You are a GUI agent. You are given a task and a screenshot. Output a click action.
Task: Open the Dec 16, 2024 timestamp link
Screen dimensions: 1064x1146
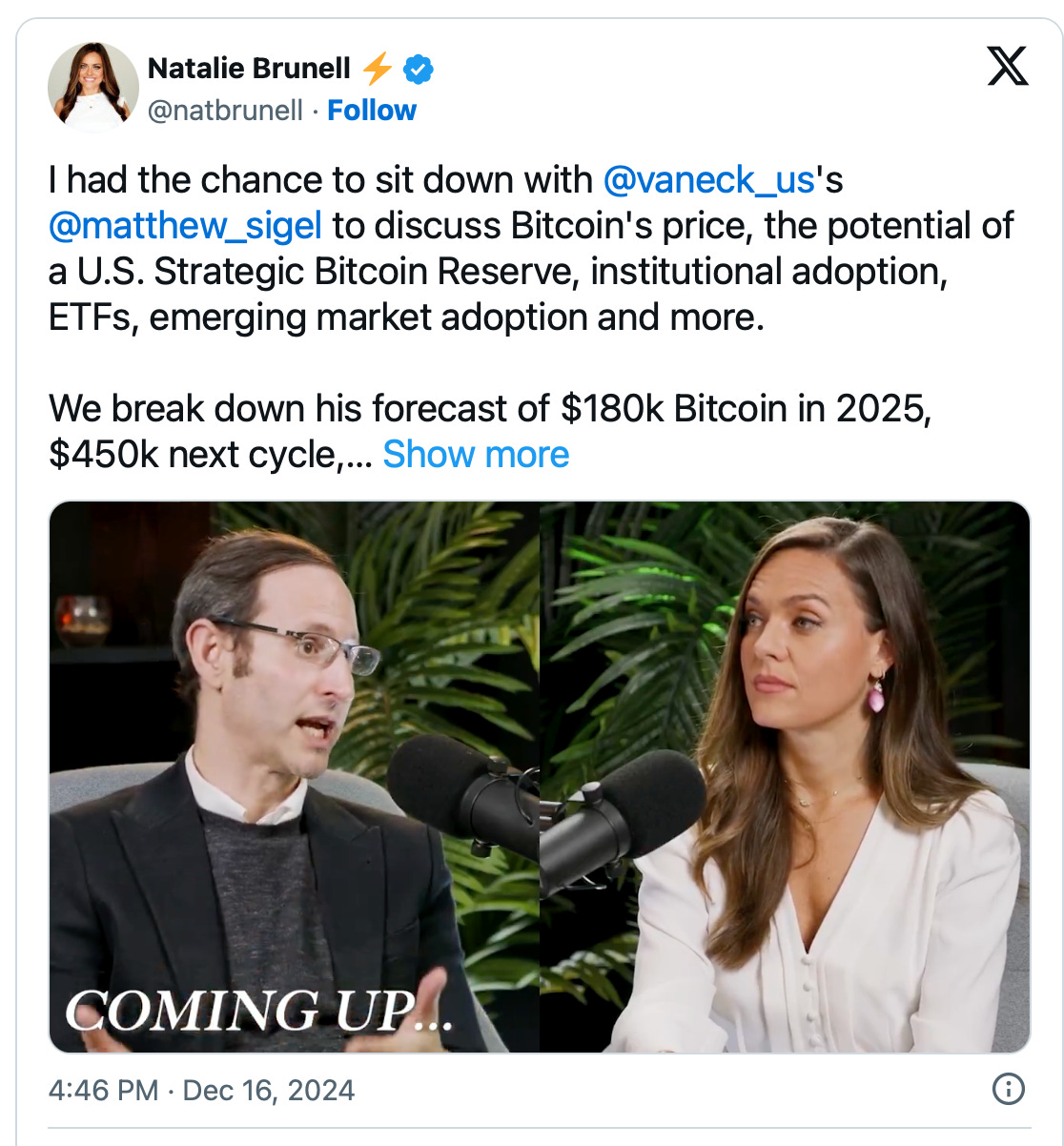click(x=201, y=1090)
